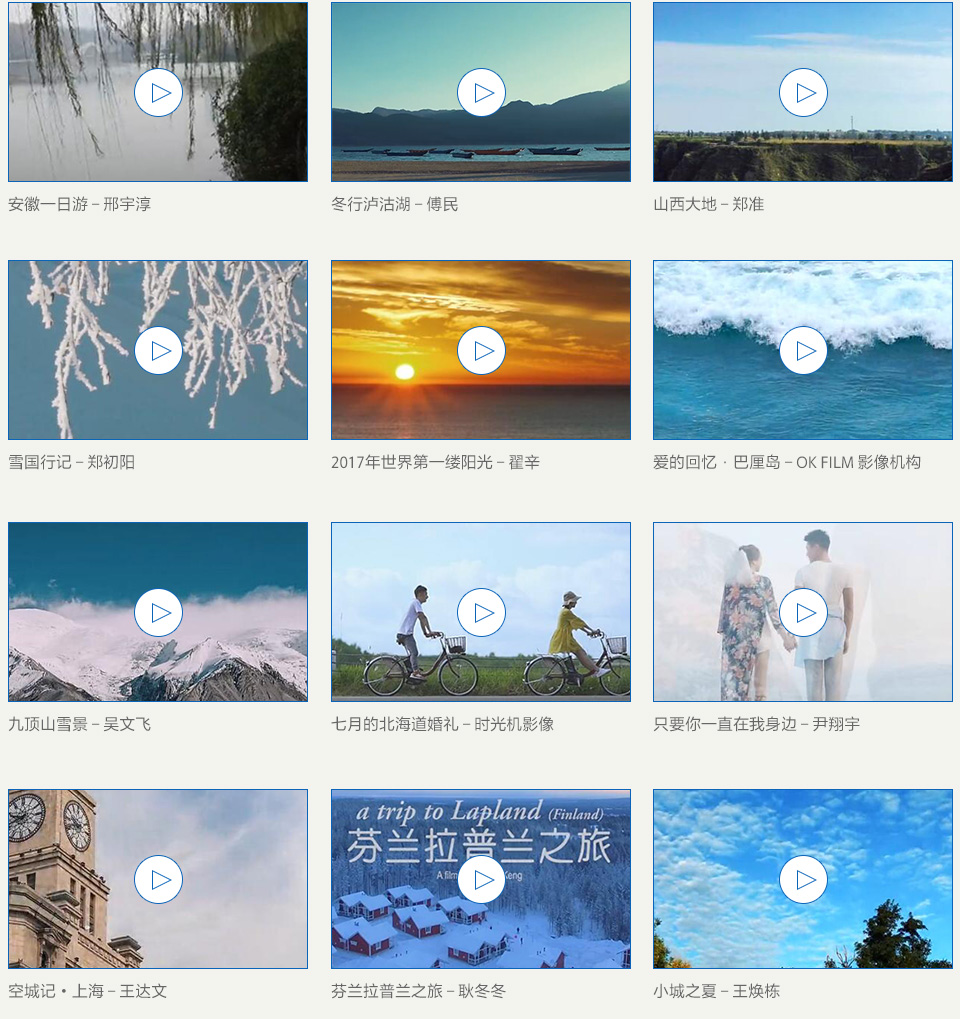Viewport: 960px width, 1019px height.
Task: Open the 九顶山雪景 video by 吴文飞
Action: pos(158,613)
